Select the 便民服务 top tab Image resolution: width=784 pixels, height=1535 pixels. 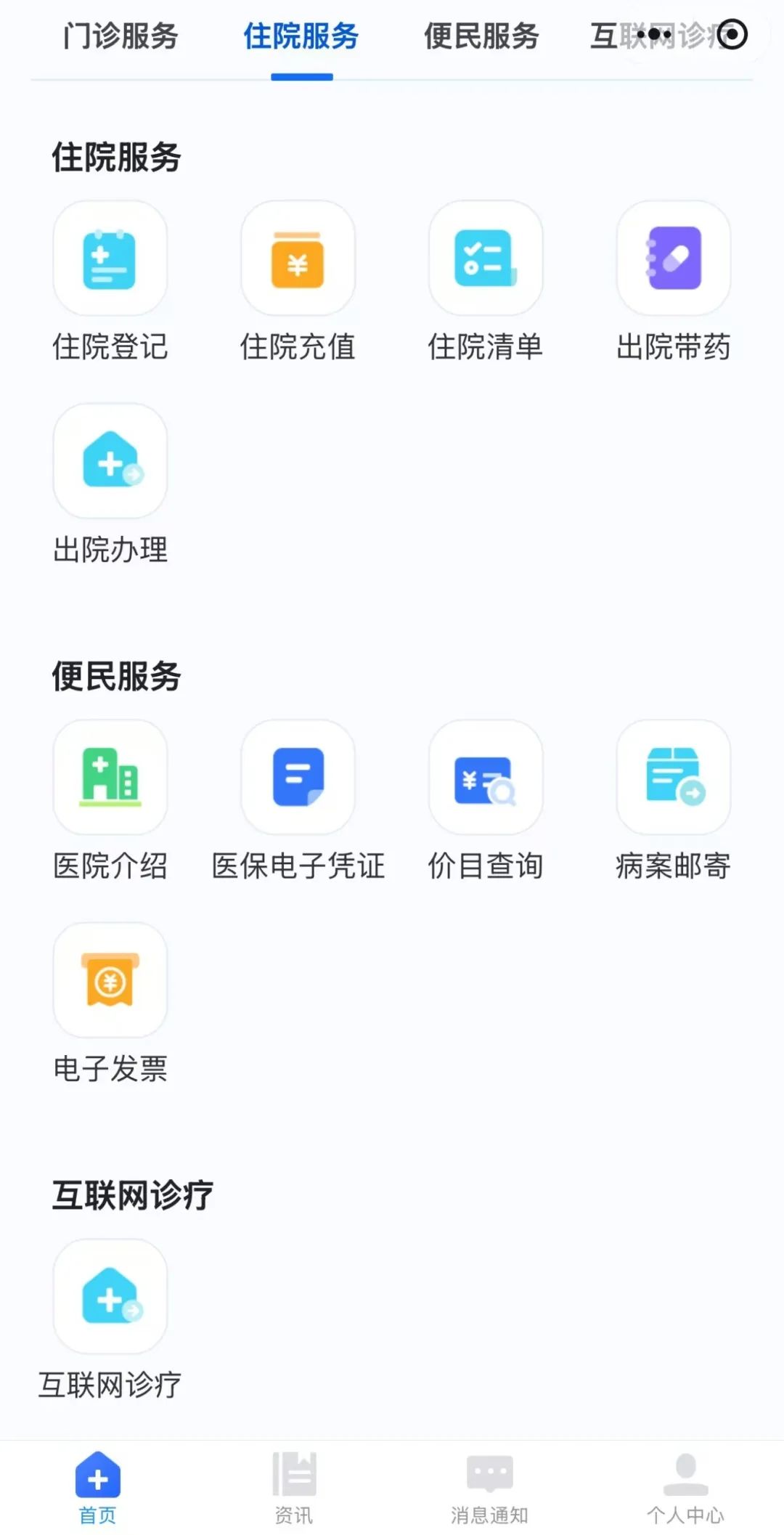[482, 36]
